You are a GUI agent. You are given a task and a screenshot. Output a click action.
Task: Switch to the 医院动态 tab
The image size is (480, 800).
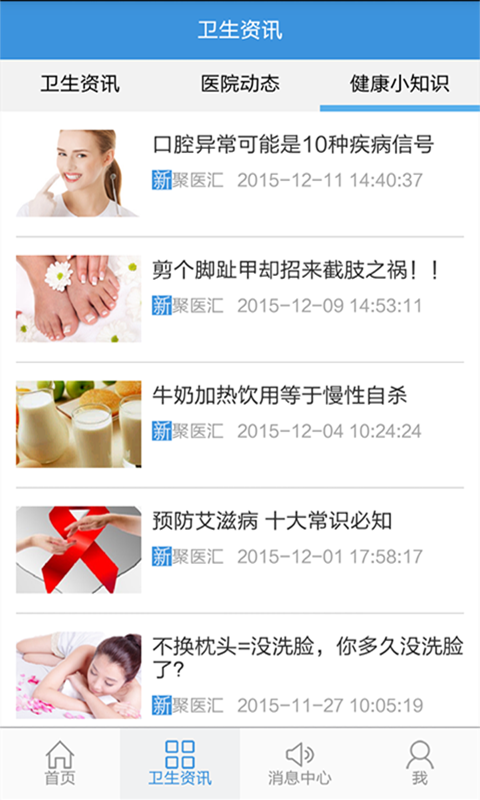click(x=240, y=84)
